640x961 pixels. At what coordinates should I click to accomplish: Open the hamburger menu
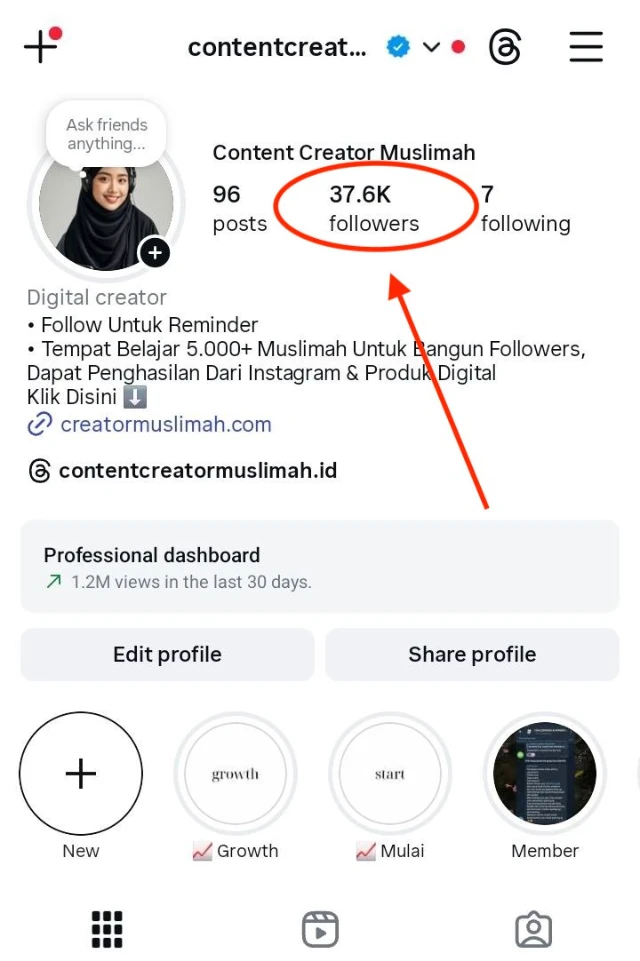586,47
